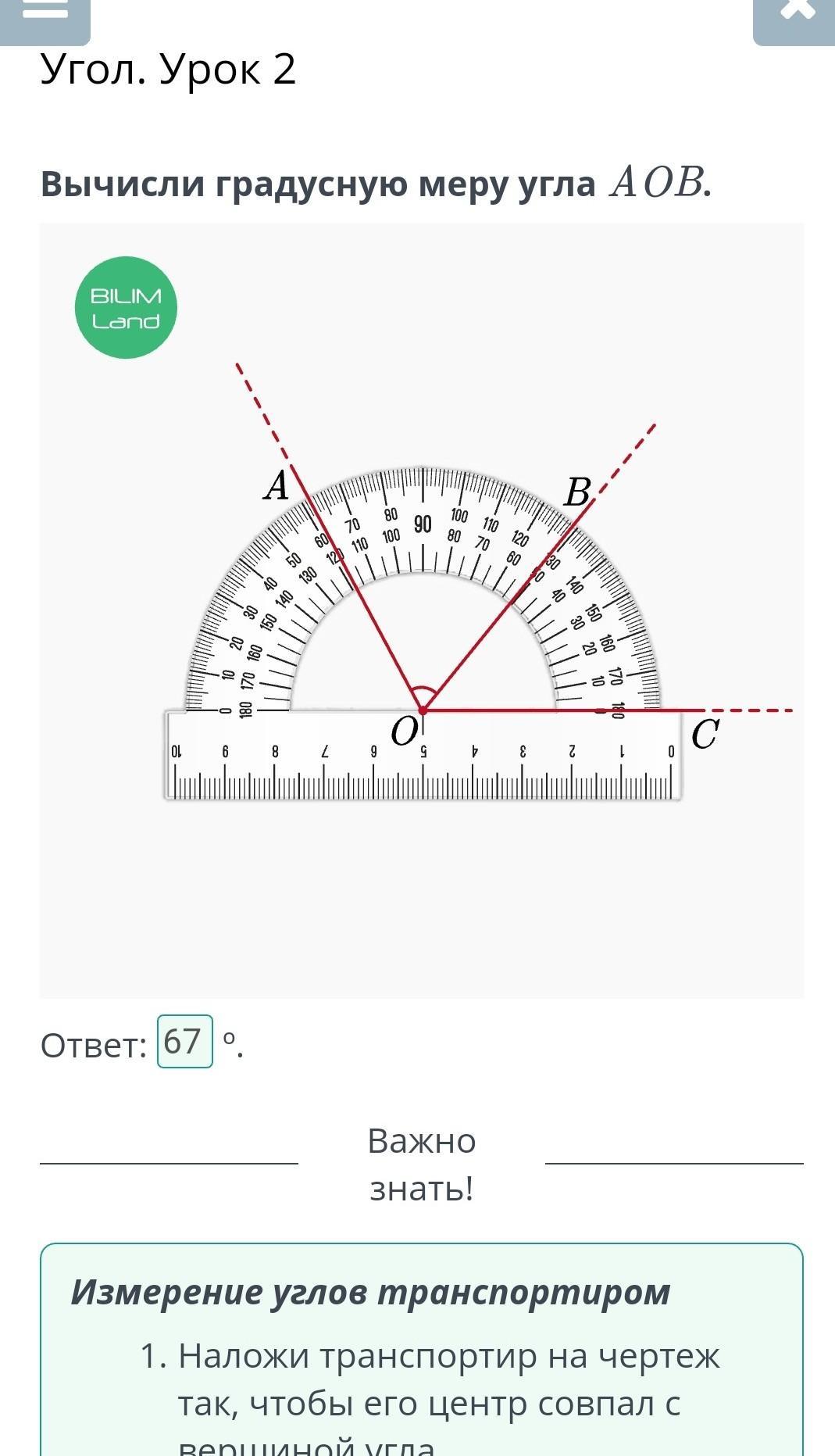Tap the answer field containing 67
The width and height of the screenshot is (835, 1456).
(x=185, y=1041)
